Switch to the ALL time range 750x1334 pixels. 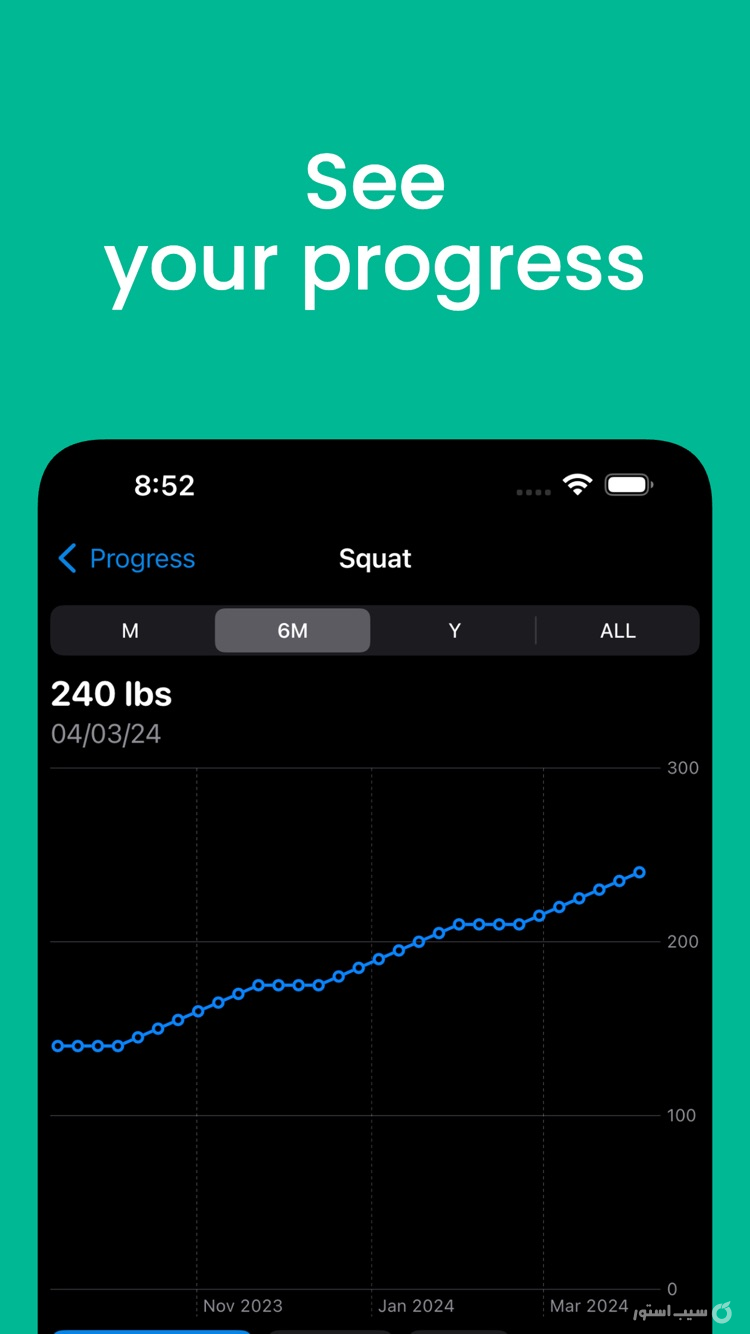pos(618,631)
